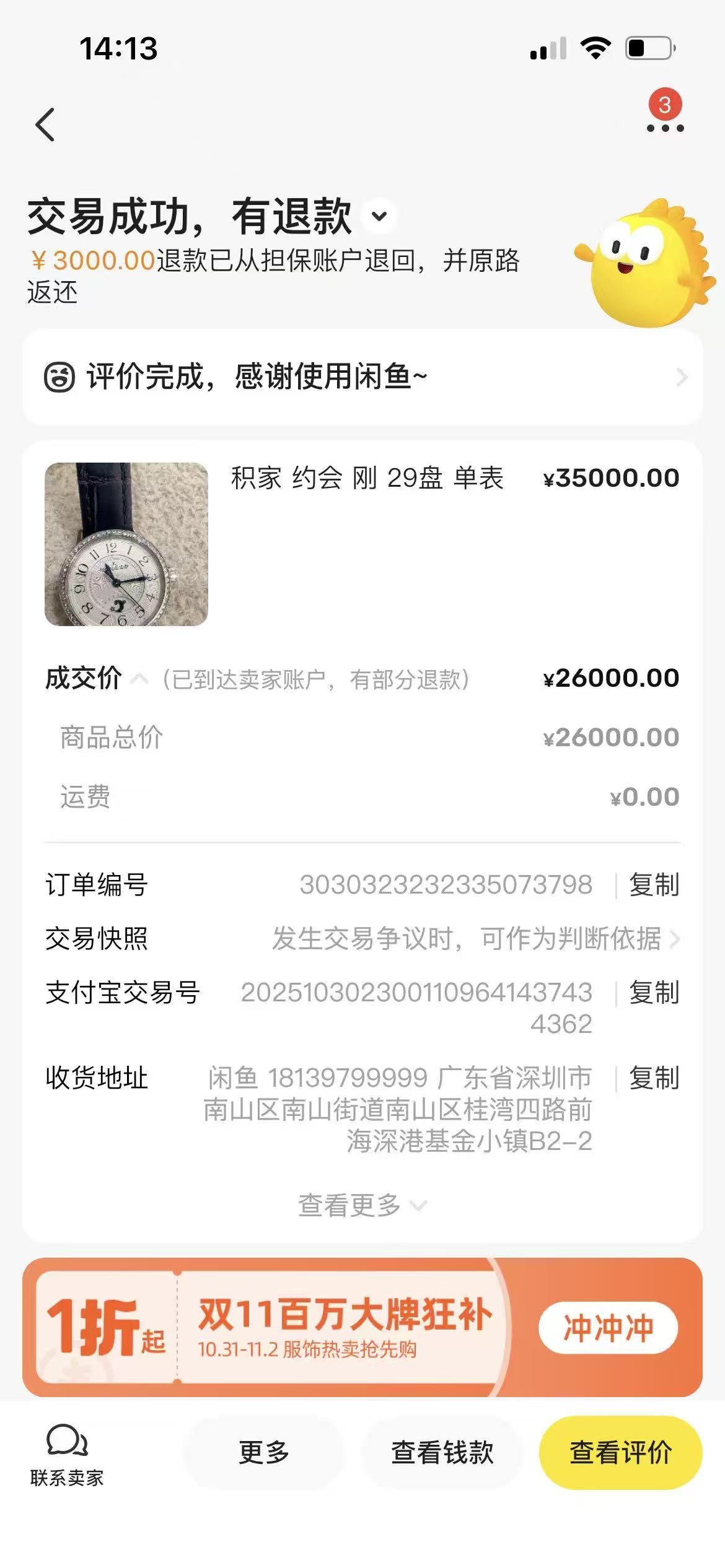725x1568 pixels.
Task: Copy the 订单编号 order number
Action: tap(654, 884)
